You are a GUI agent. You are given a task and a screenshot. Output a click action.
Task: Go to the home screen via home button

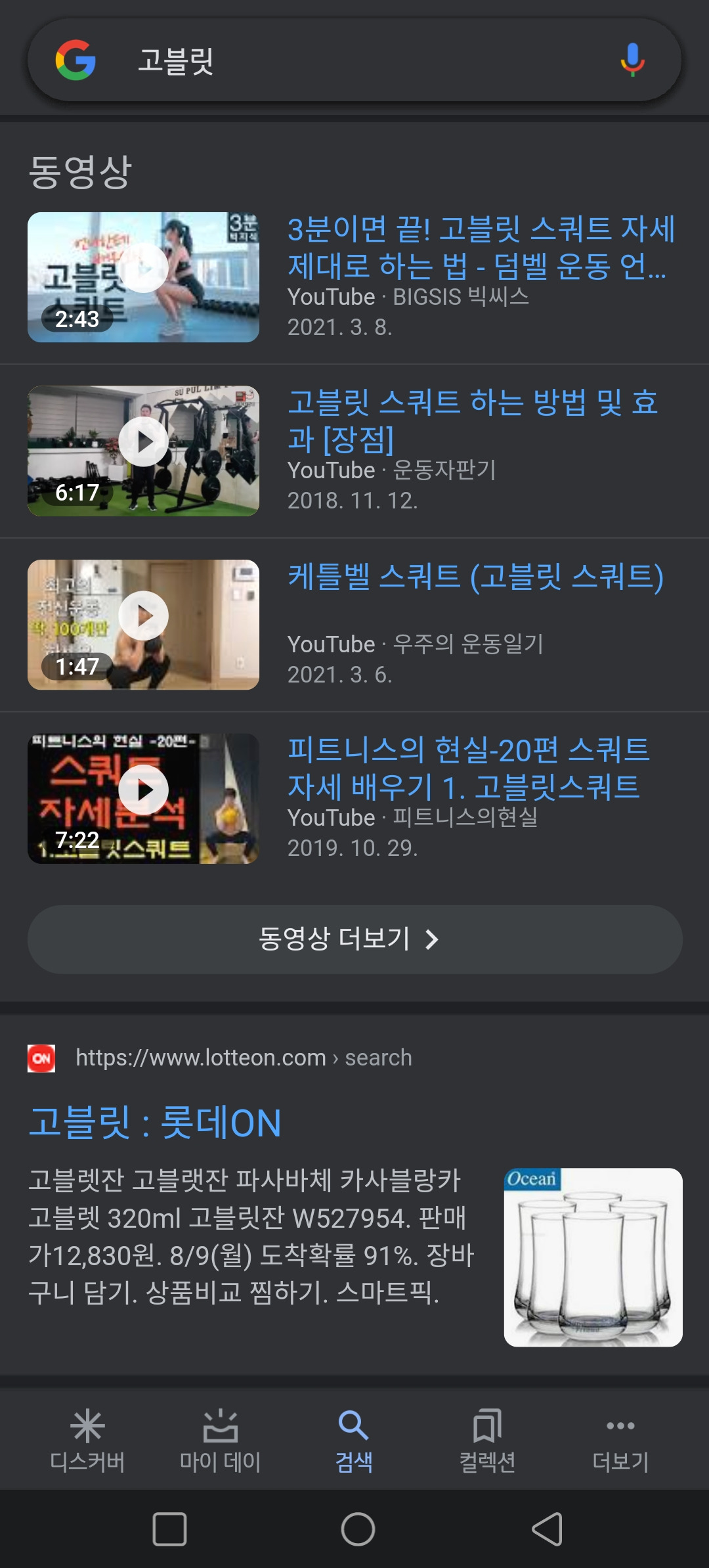pyautogui.click(x=358, y=1529)
